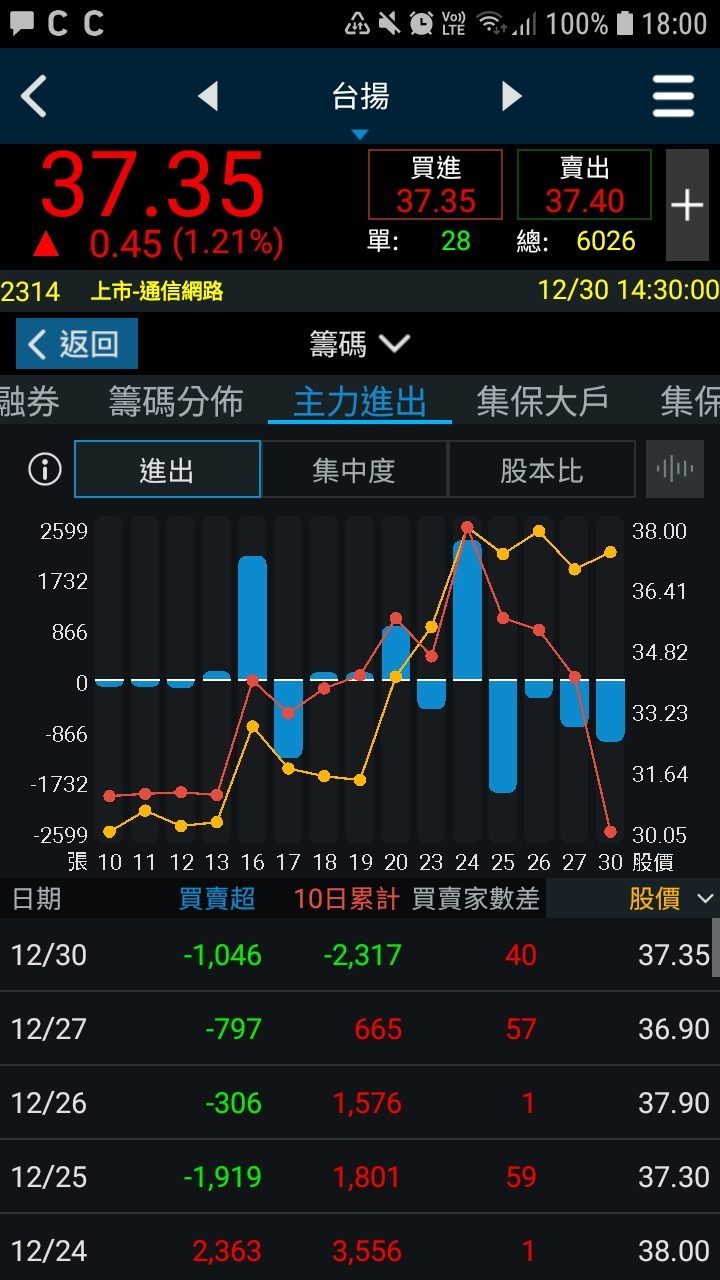Viewport: 720px width, 1280px height.
Task: Tap the 返回 button
Action: (77, 344)
